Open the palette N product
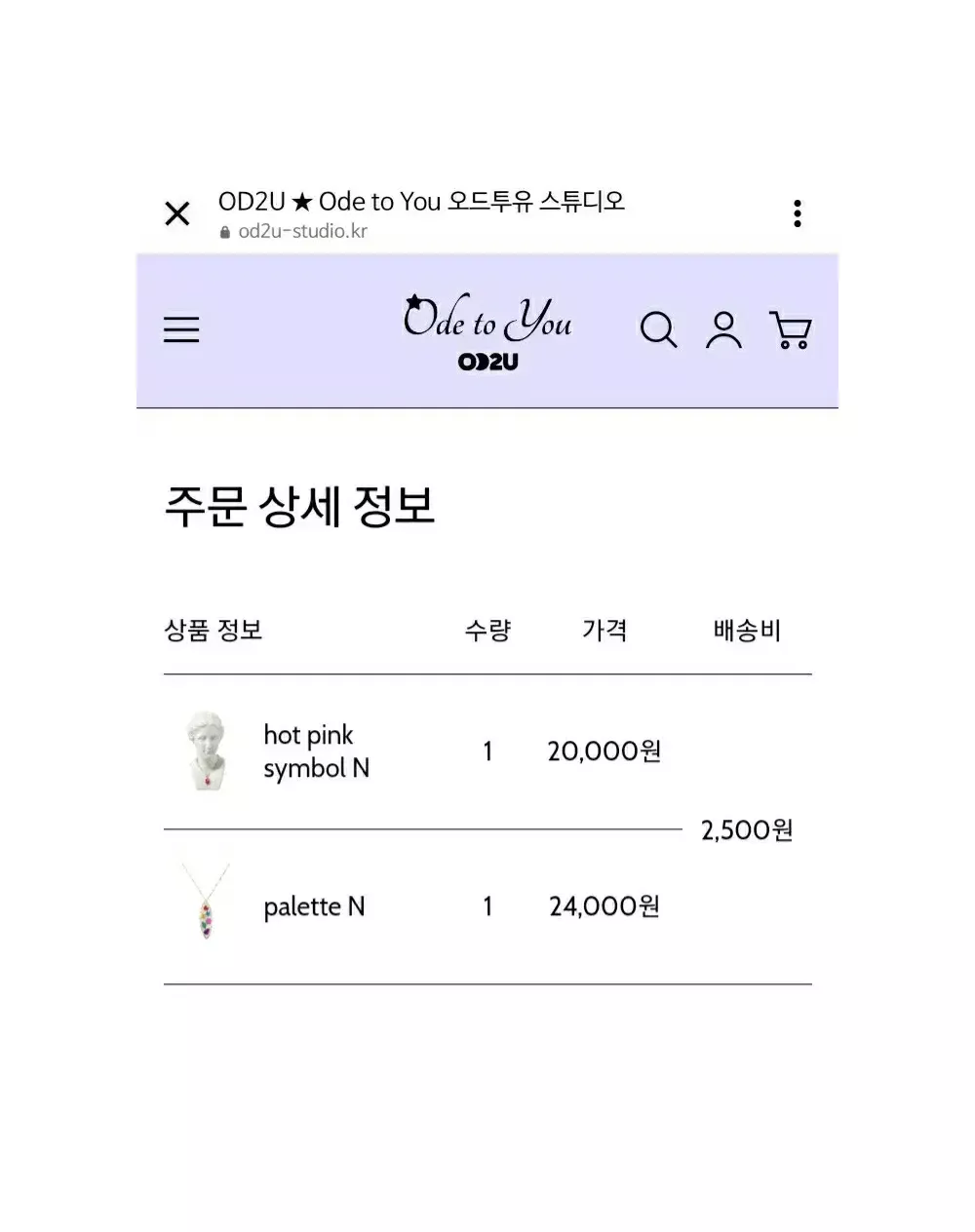 click(313, 907)
